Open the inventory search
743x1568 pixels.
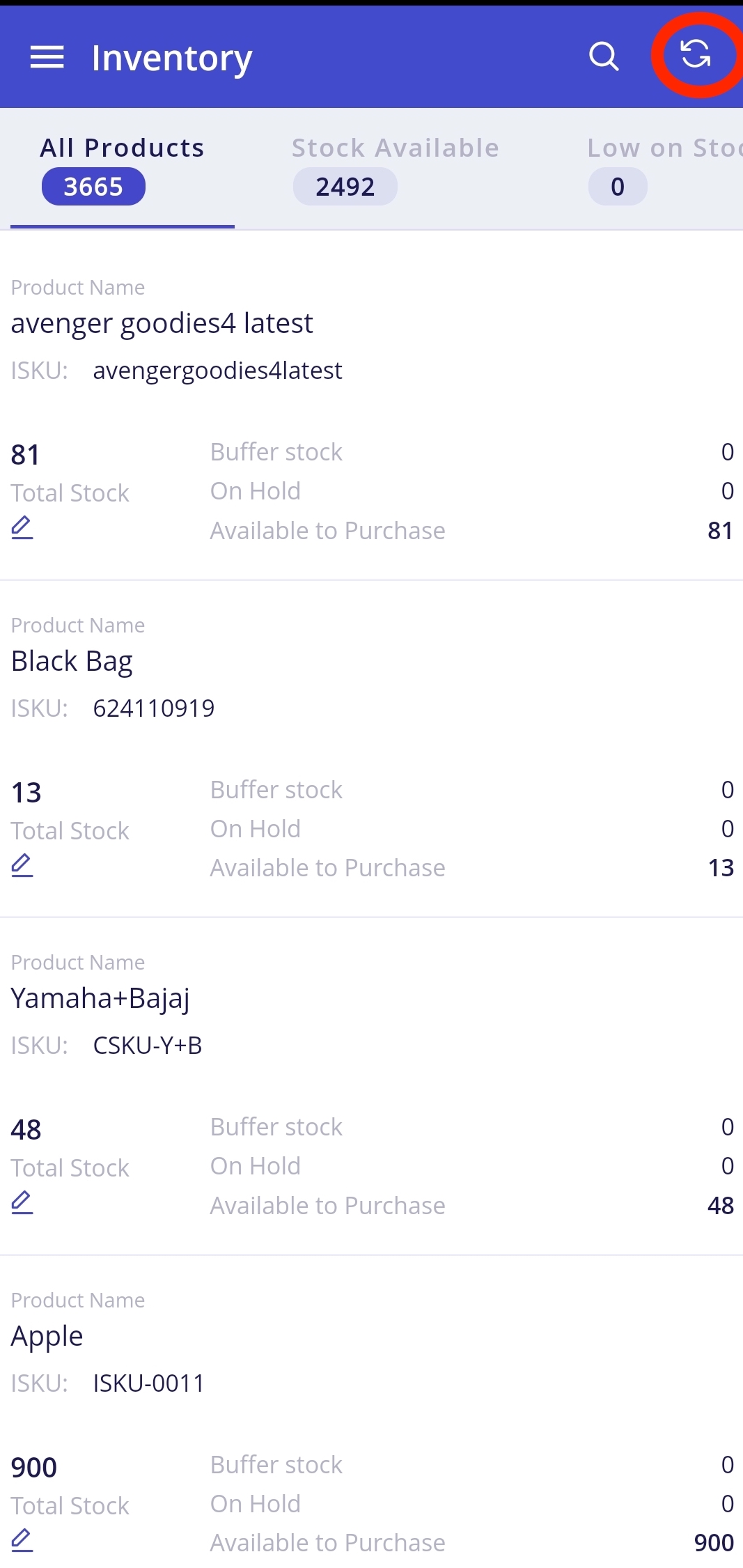point(603,56)
